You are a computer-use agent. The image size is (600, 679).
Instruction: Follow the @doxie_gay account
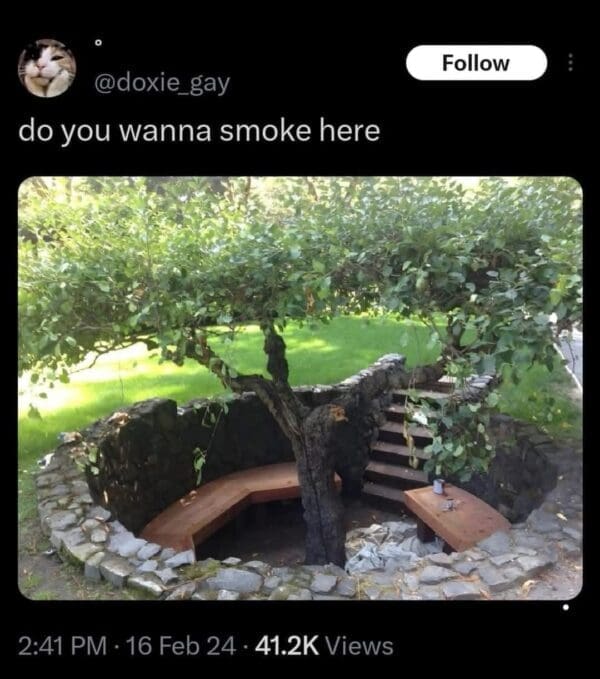click(476, 63)
